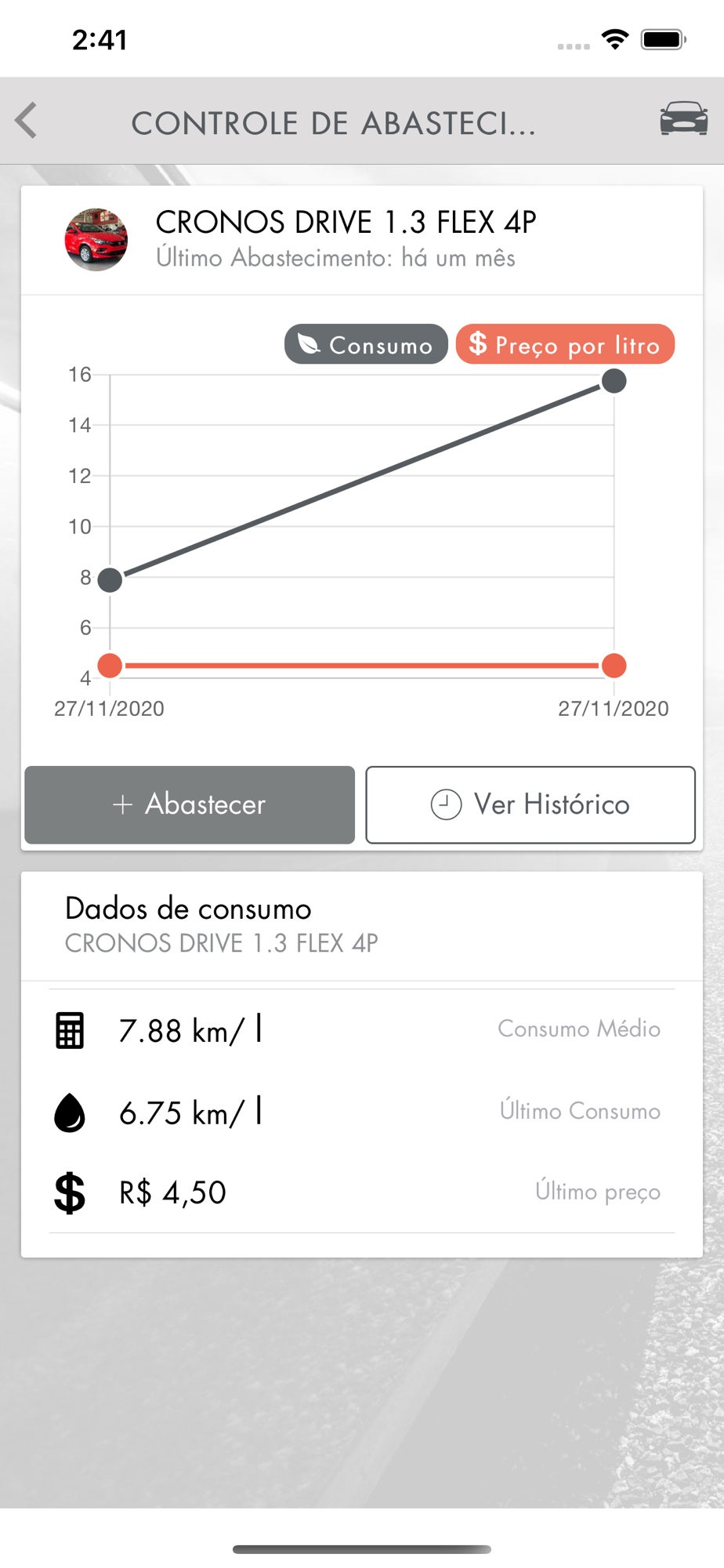
Task: Open Ver Histórico
Action: coord(530,804)
